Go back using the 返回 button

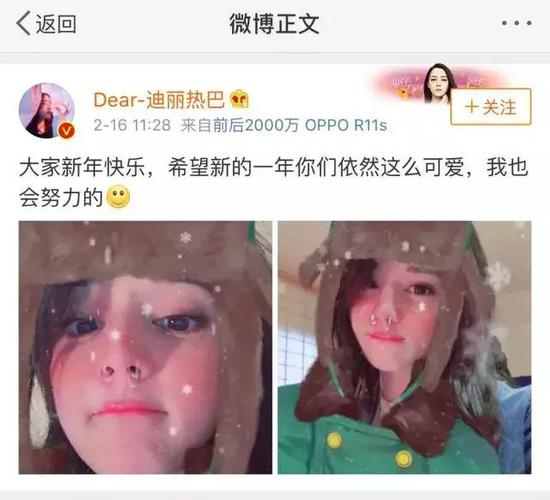46,24
